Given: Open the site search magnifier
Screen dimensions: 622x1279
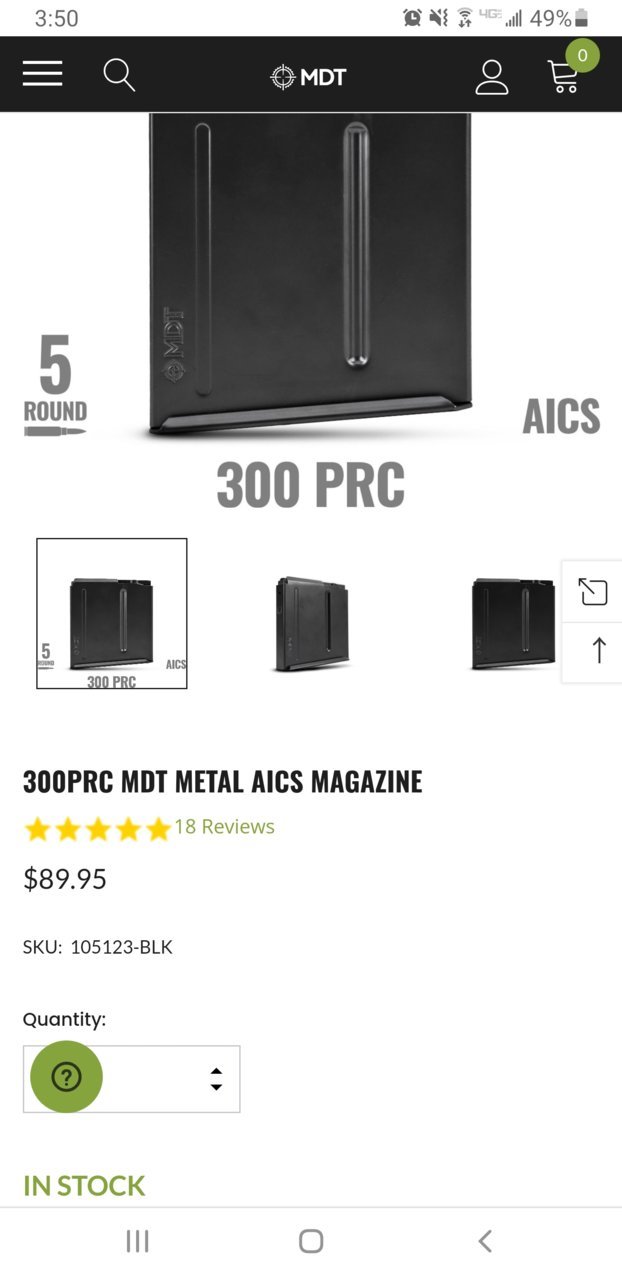Looking at the screenshot, I should (x=119, y=75).
